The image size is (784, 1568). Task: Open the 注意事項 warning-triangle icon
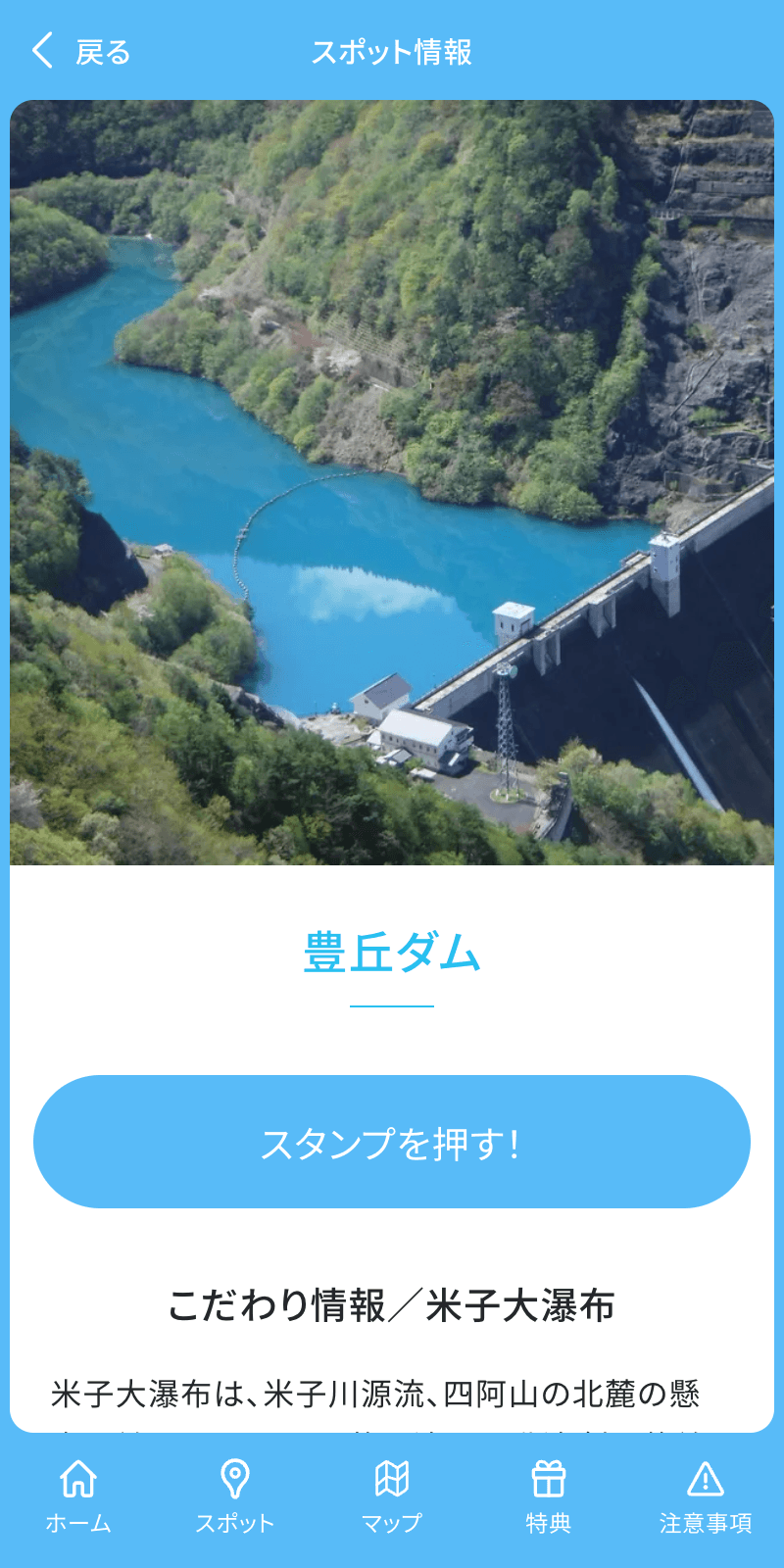coord(706,1475)
